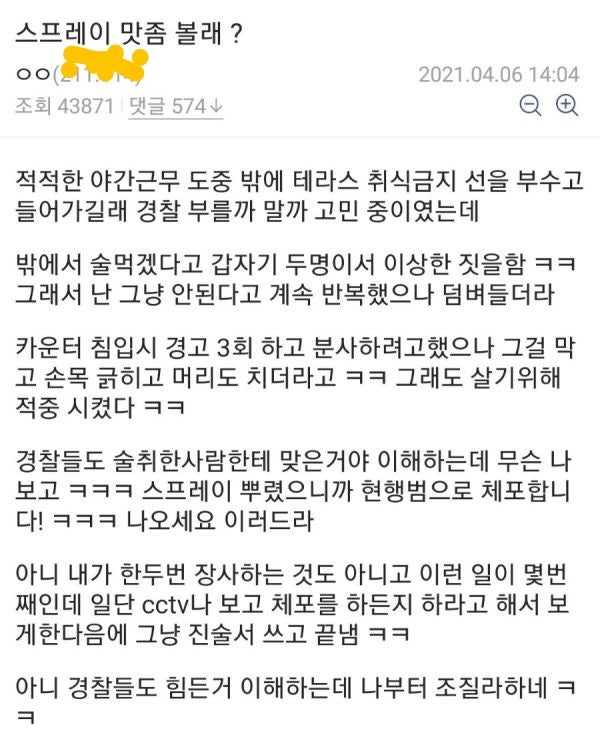Increase text size with the plus magnifier
This screenshot has width=600, height=743.
tap(567, 105)
